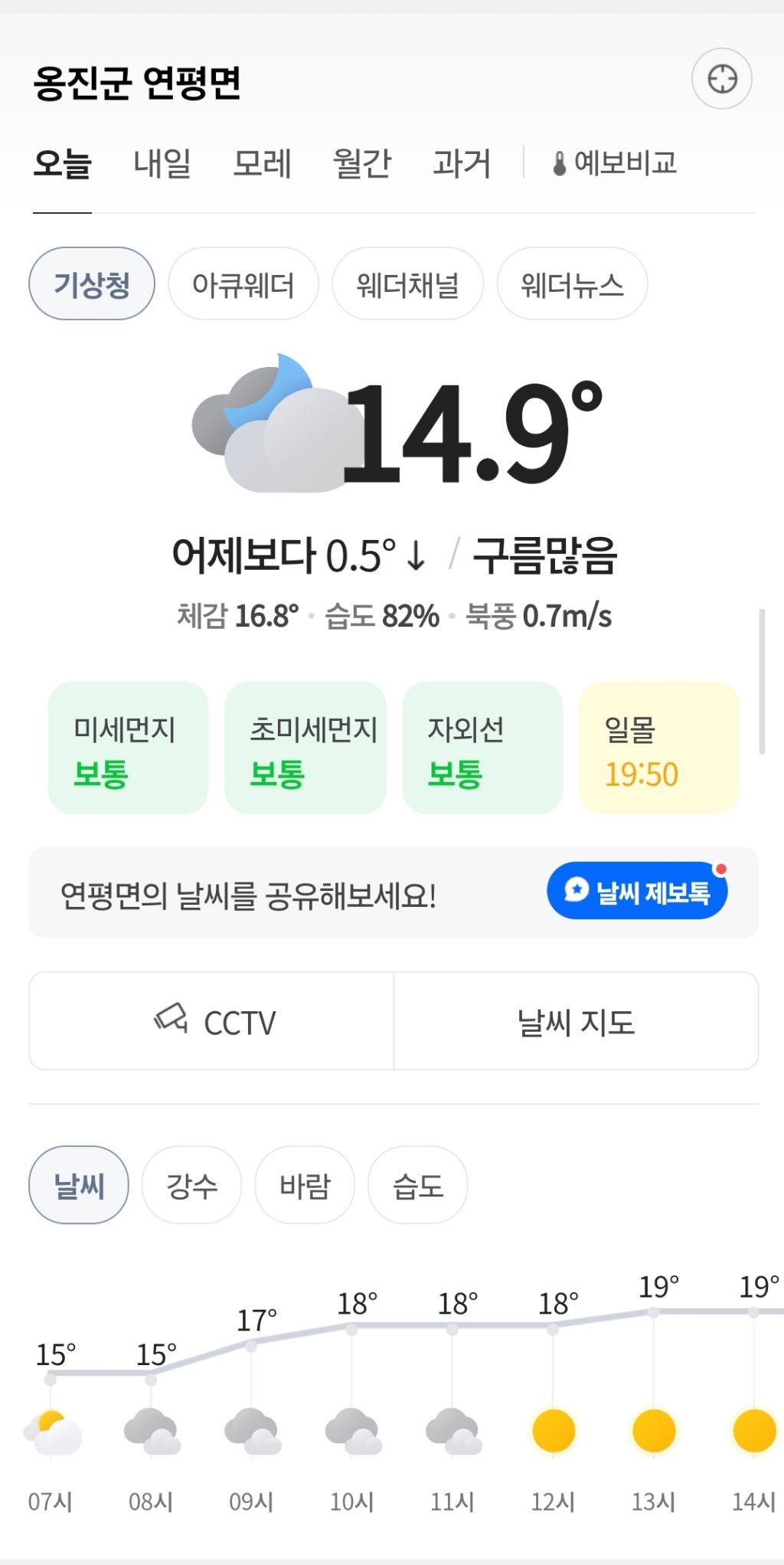Show hourly 바람 wind
This screenshot has height=1565, width=784.
[x=305, y=1185]
